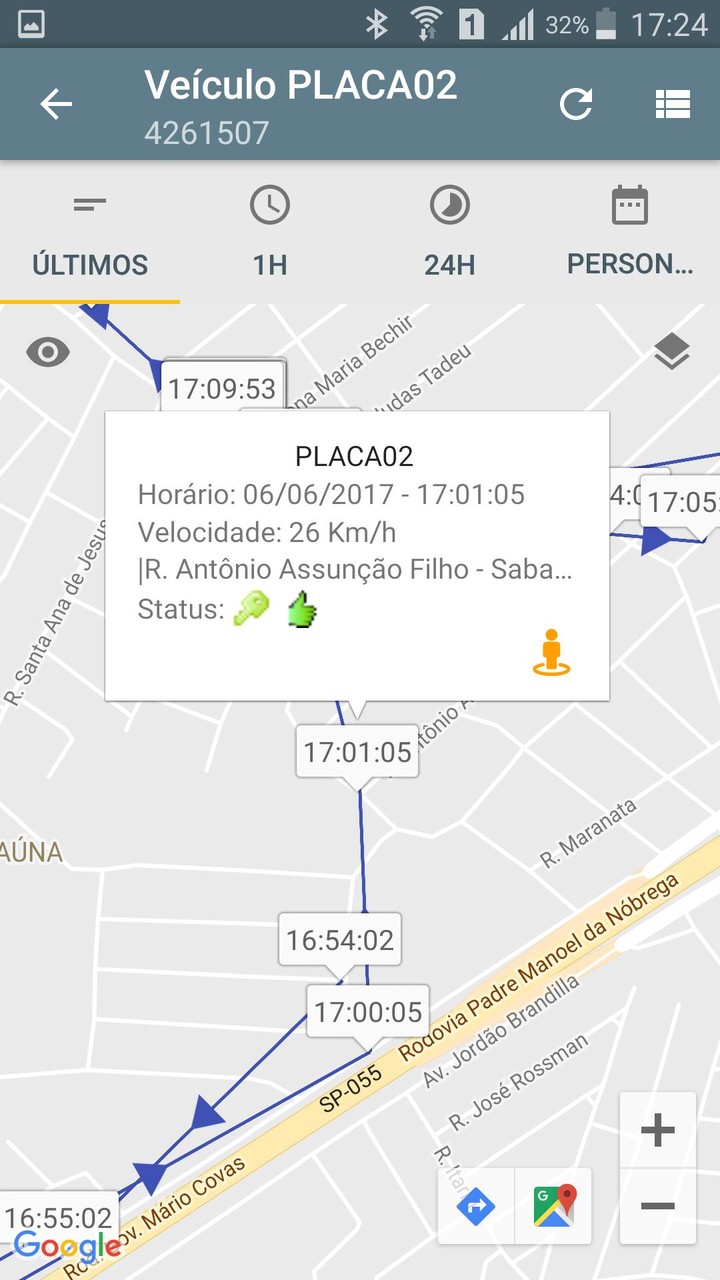The height and width of the screenshot is (1280, 720).
Task: Open the list view icon
Action: (673, 104)
